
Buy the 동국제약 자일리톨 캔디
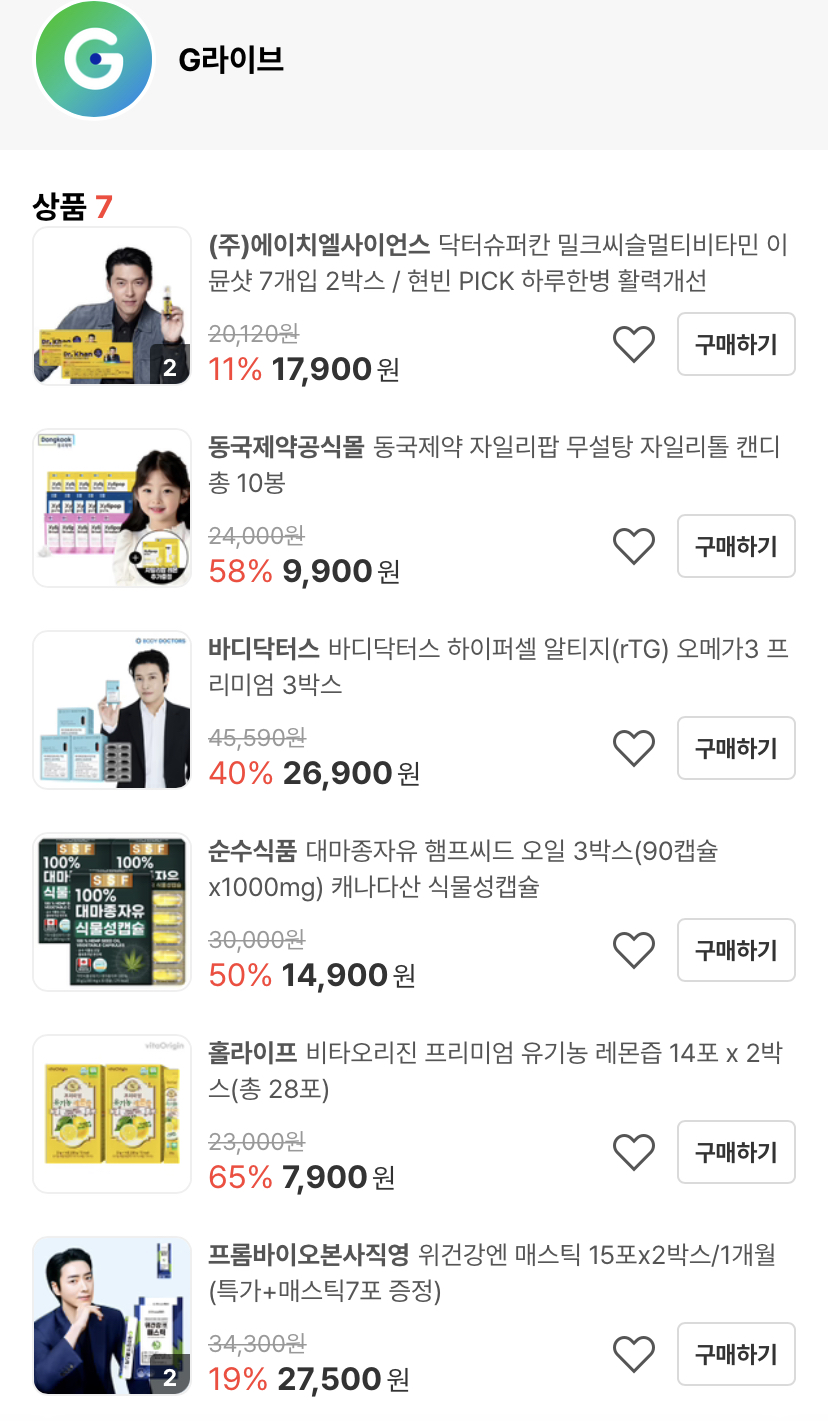pyautogui.click(x=736, y=546)
